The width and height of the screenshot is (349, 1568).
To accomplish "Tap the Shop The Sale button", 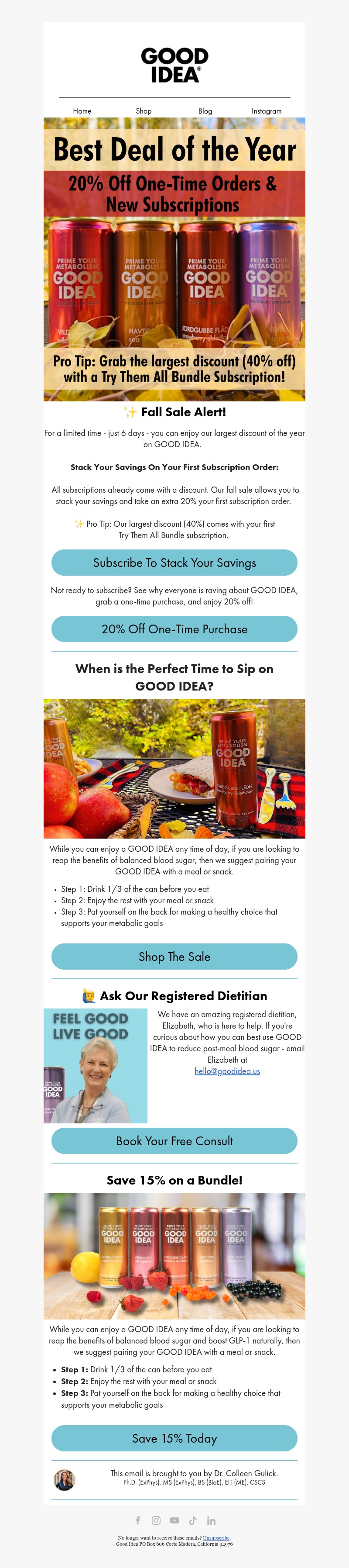I will [174, 956].
